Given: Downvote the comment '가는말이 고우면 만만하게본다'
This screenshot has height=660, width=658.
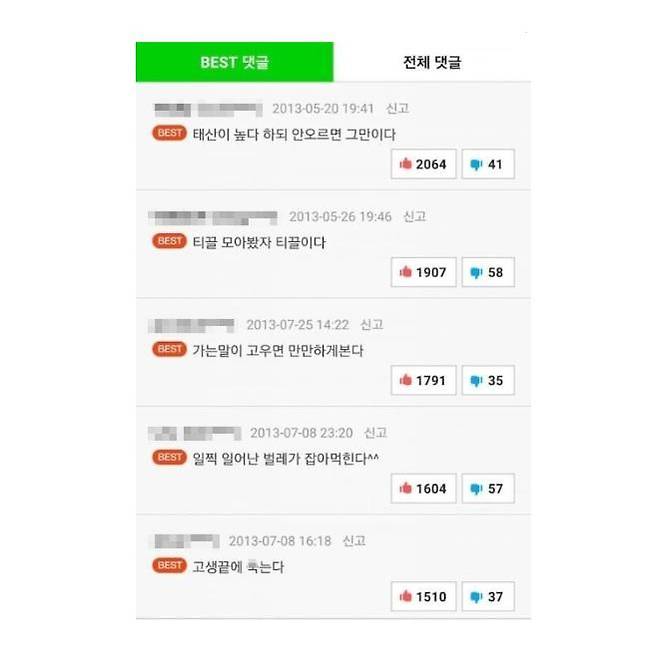Looking at the screenshot, I should pos(487,380).
